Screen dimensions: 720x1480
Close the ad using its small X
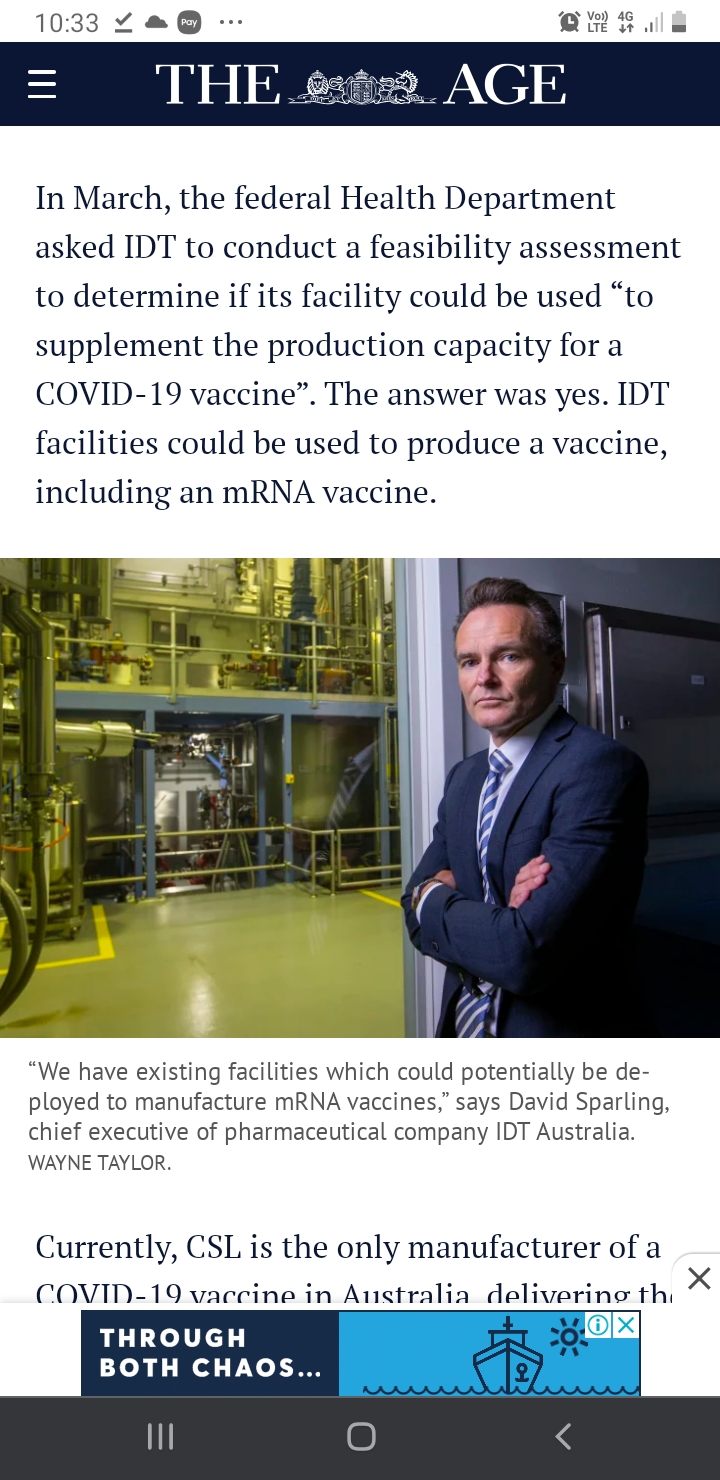tap(626, 1325)
